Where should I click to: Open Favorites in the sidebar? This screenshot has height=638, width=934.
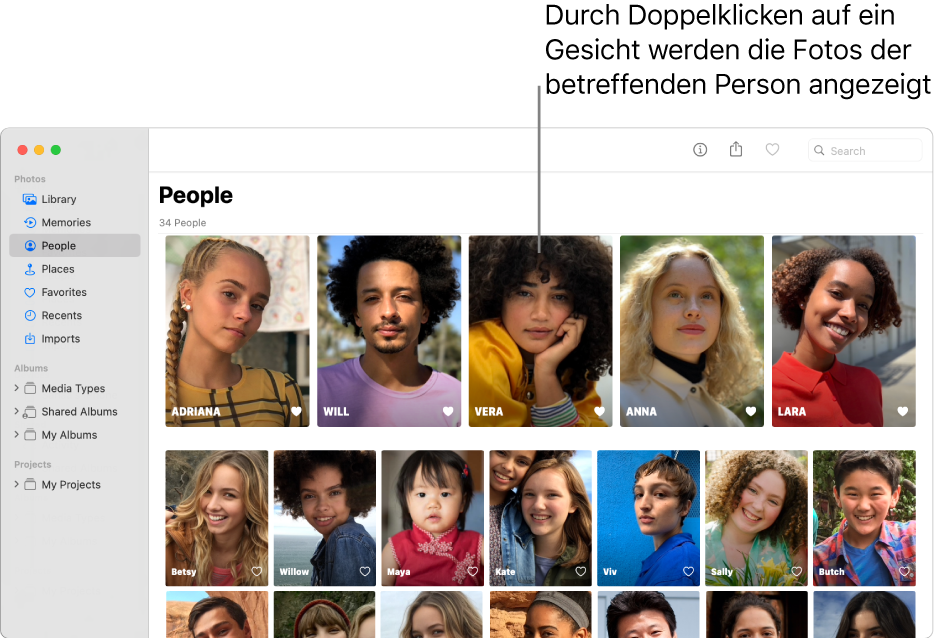pos(64,292)
